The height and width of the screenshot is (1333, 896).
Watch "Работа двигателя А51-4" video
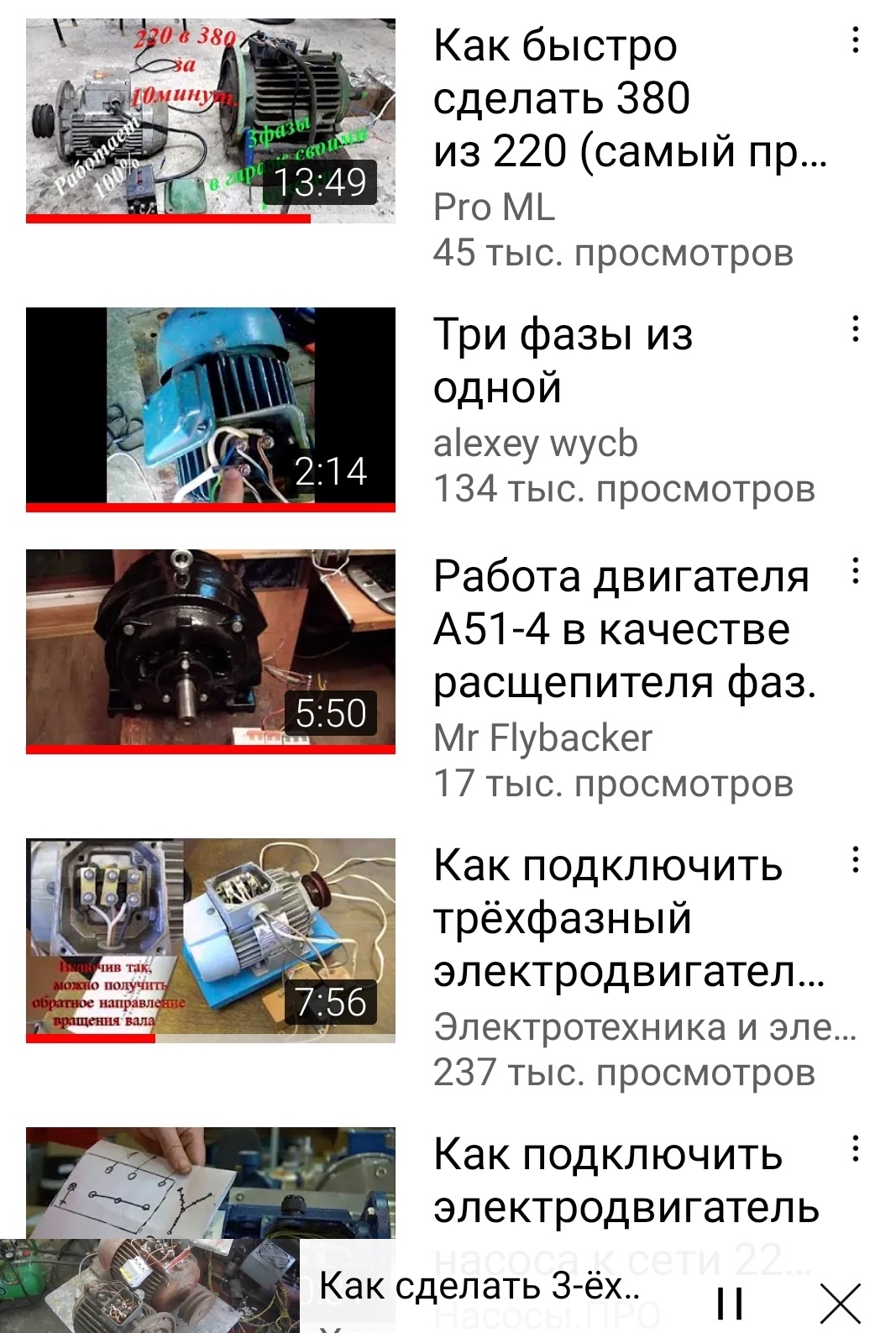[210, 651]
